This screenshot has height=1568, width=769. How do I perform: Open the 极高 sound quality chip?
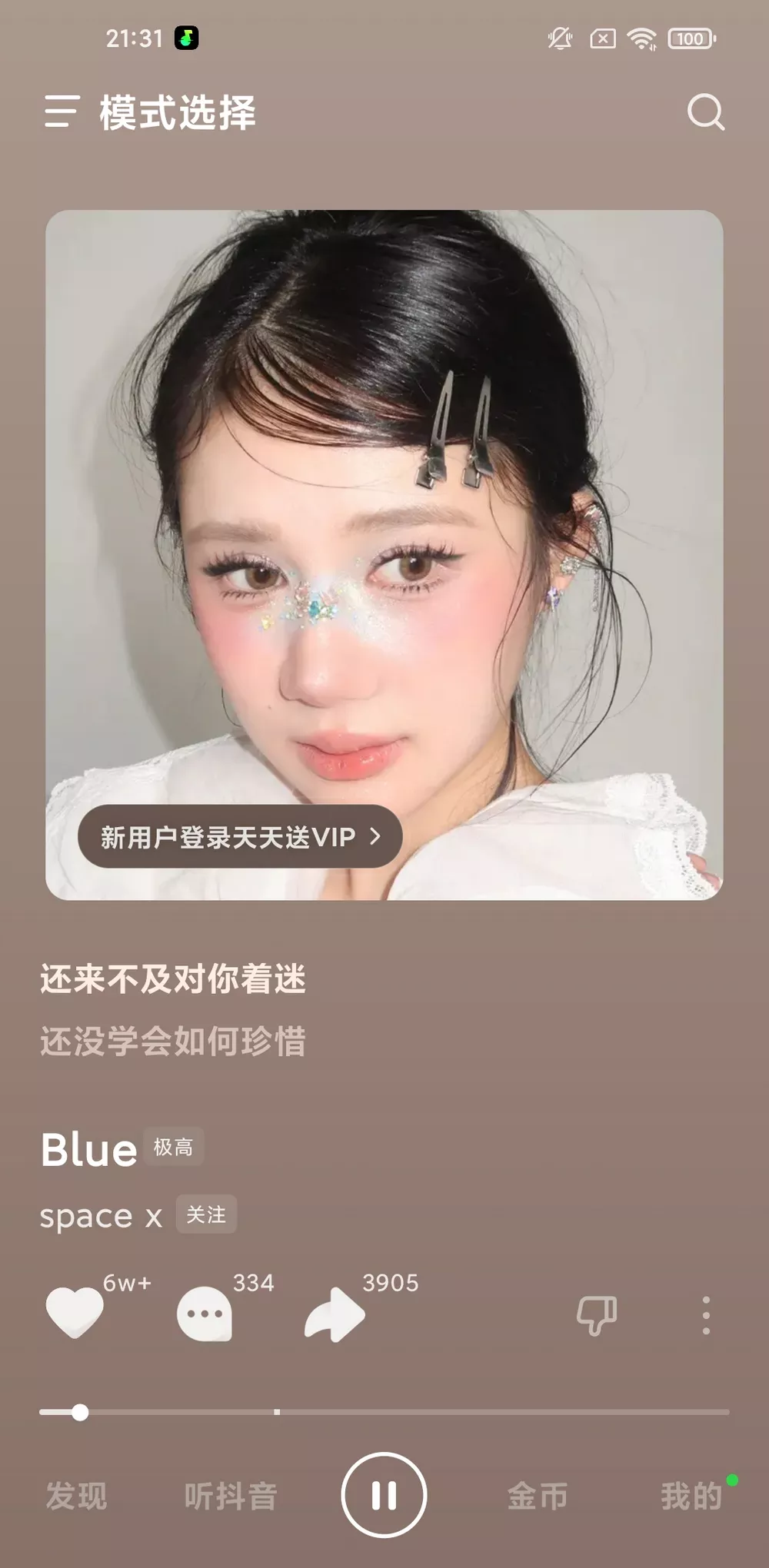(x=173, y=1147)
